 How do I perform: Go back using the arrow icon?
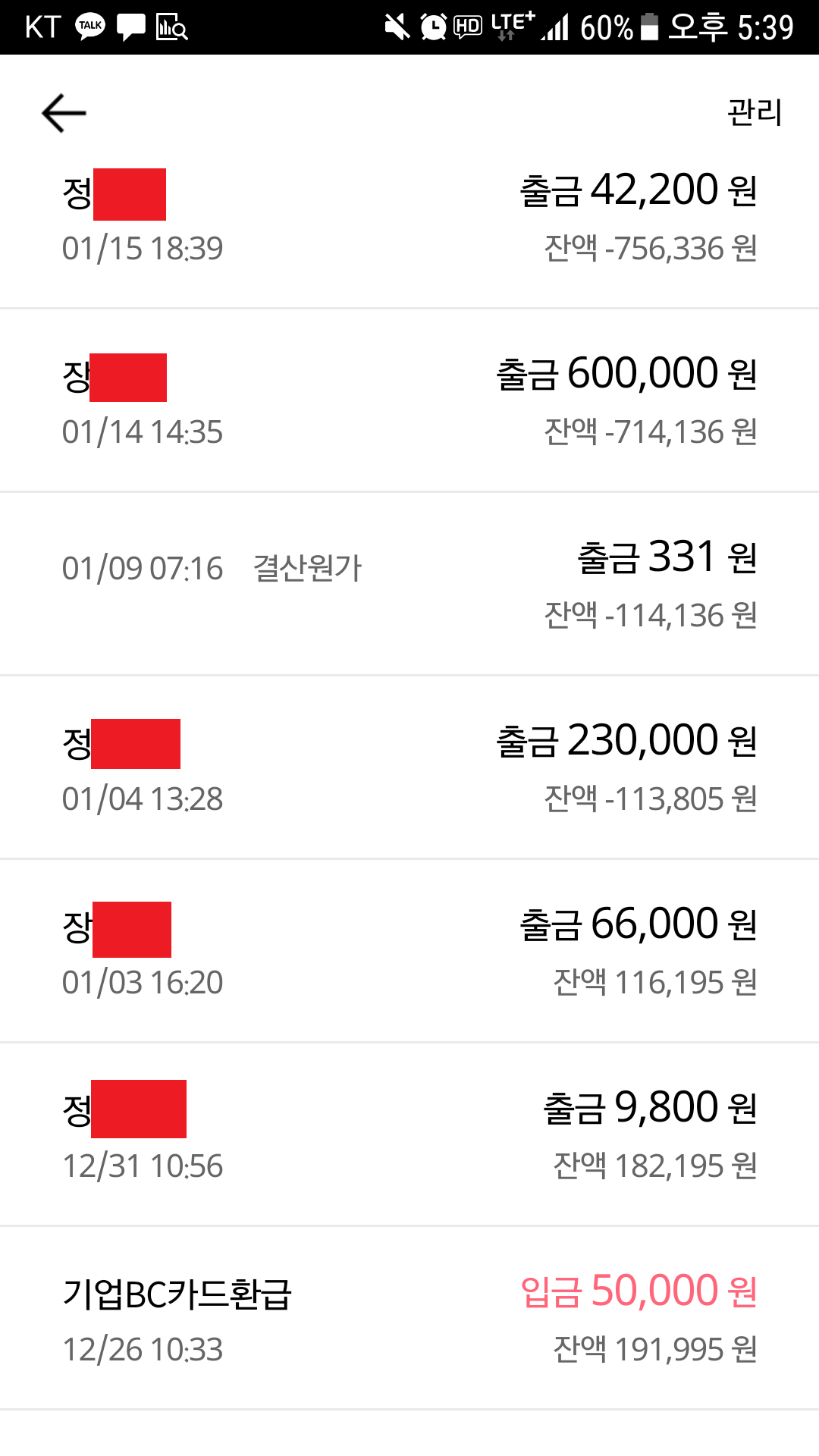click(x=64, y=113)
